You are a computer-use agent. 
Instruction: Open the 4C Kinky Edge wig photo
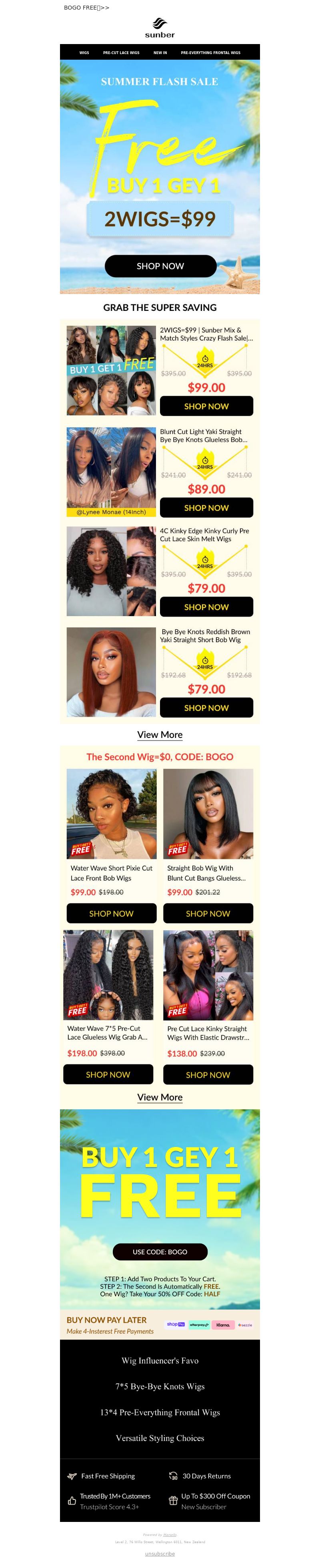point(111,571)
